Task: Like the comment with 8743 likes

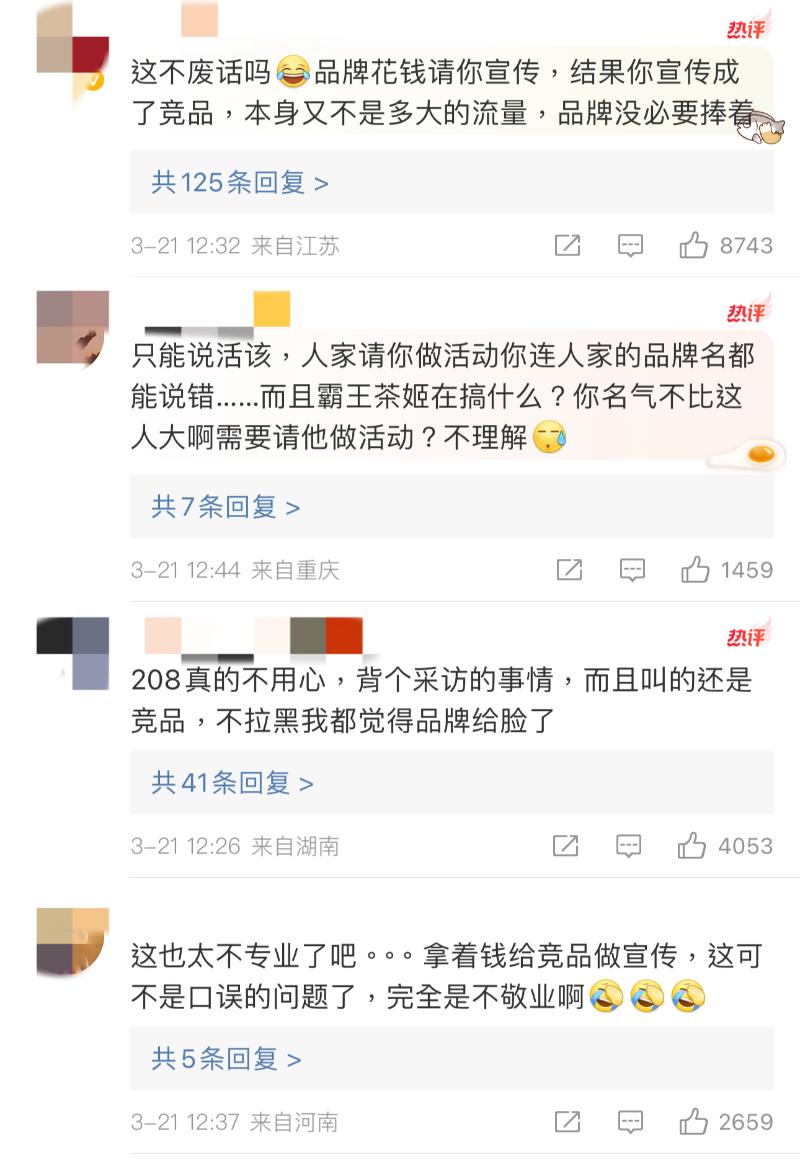Action: coord(694,245)
